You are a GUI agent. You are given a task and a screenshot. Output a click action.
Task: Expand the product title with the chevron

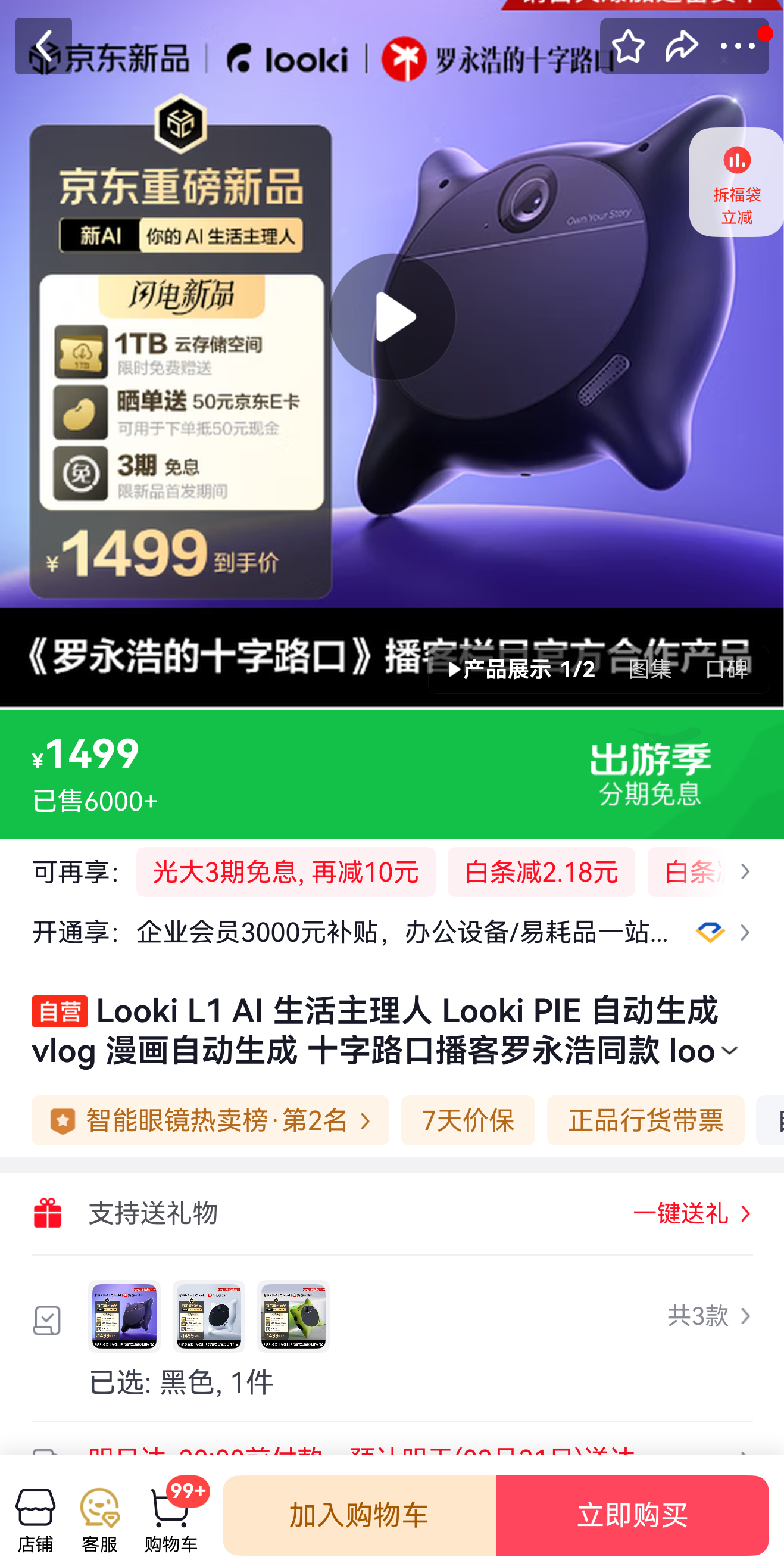[729, 1050]
